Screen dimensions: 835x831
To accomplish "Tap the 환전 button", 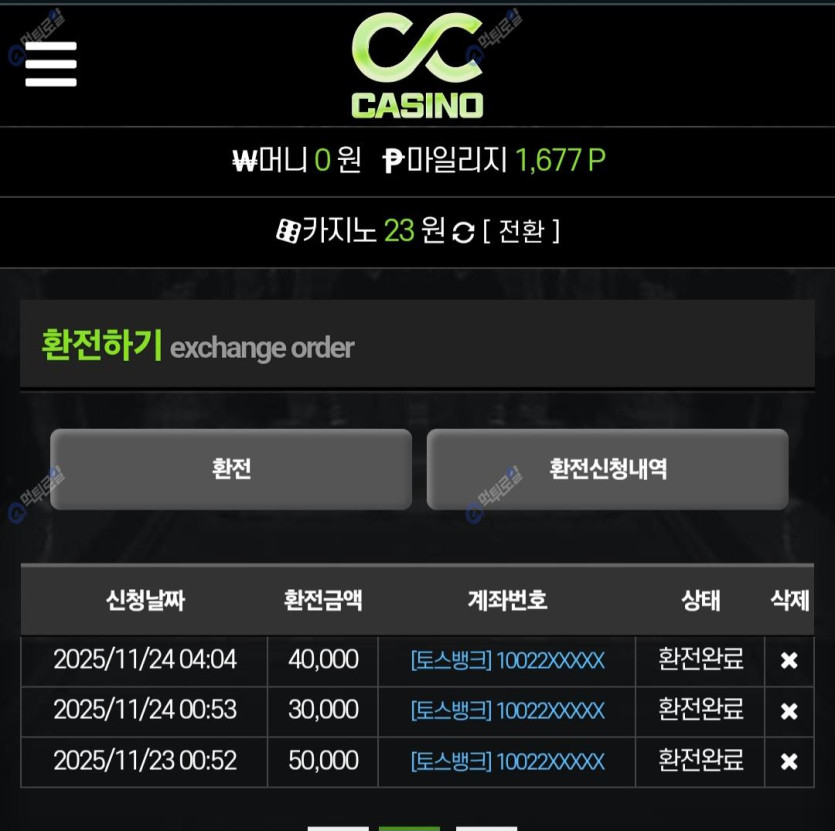I will click(x=231, y=469).
